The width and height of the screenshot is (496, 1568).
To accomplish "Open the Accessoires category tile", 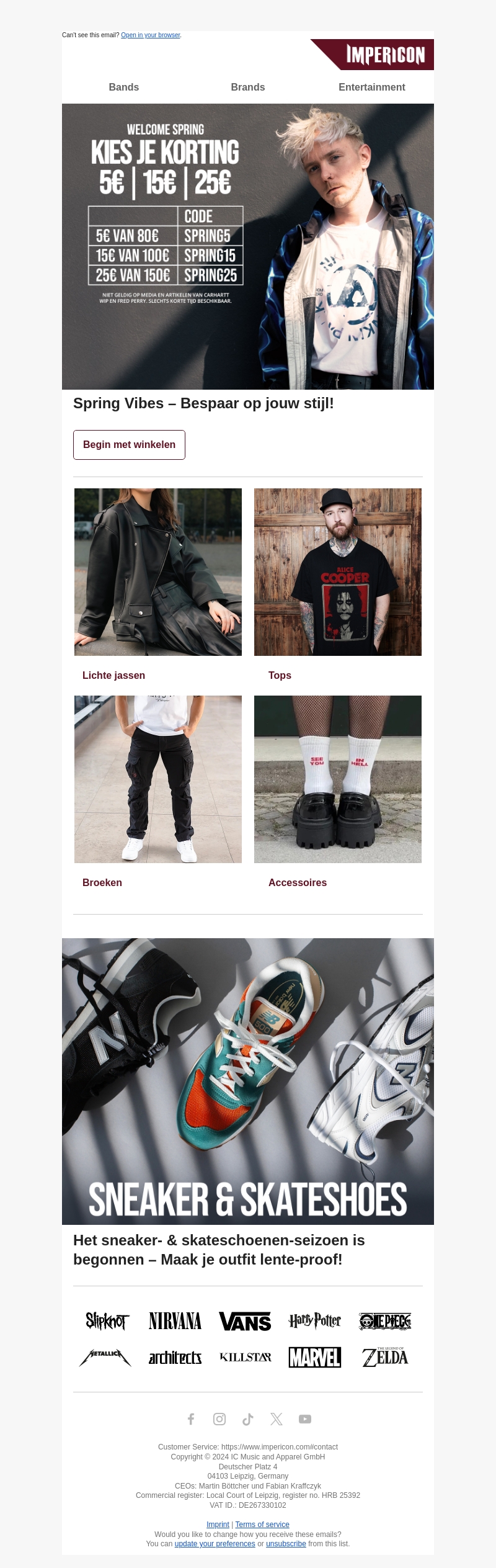I will coord(338,779).
